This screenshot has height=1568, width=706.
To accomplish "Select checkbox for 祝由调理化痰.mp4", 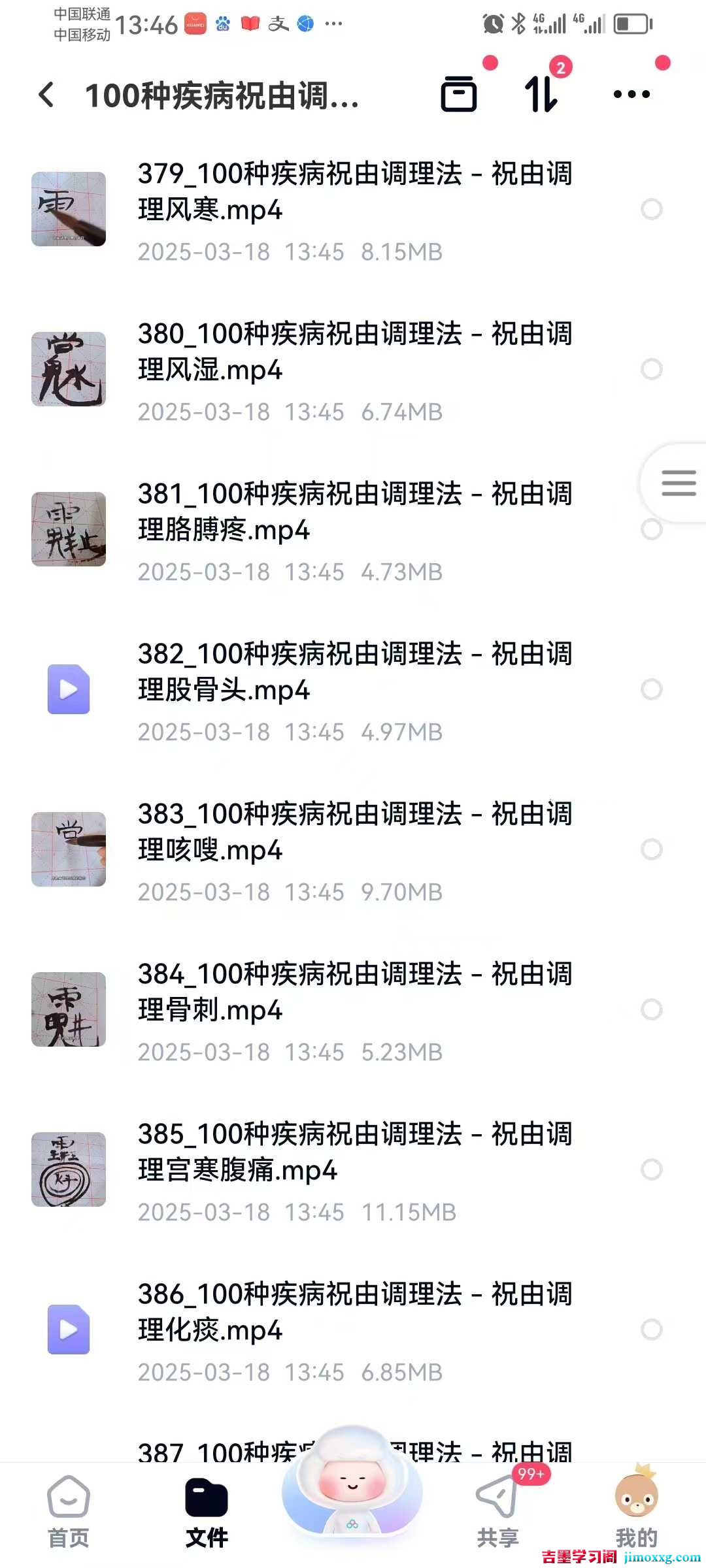I will point(651,1330).
